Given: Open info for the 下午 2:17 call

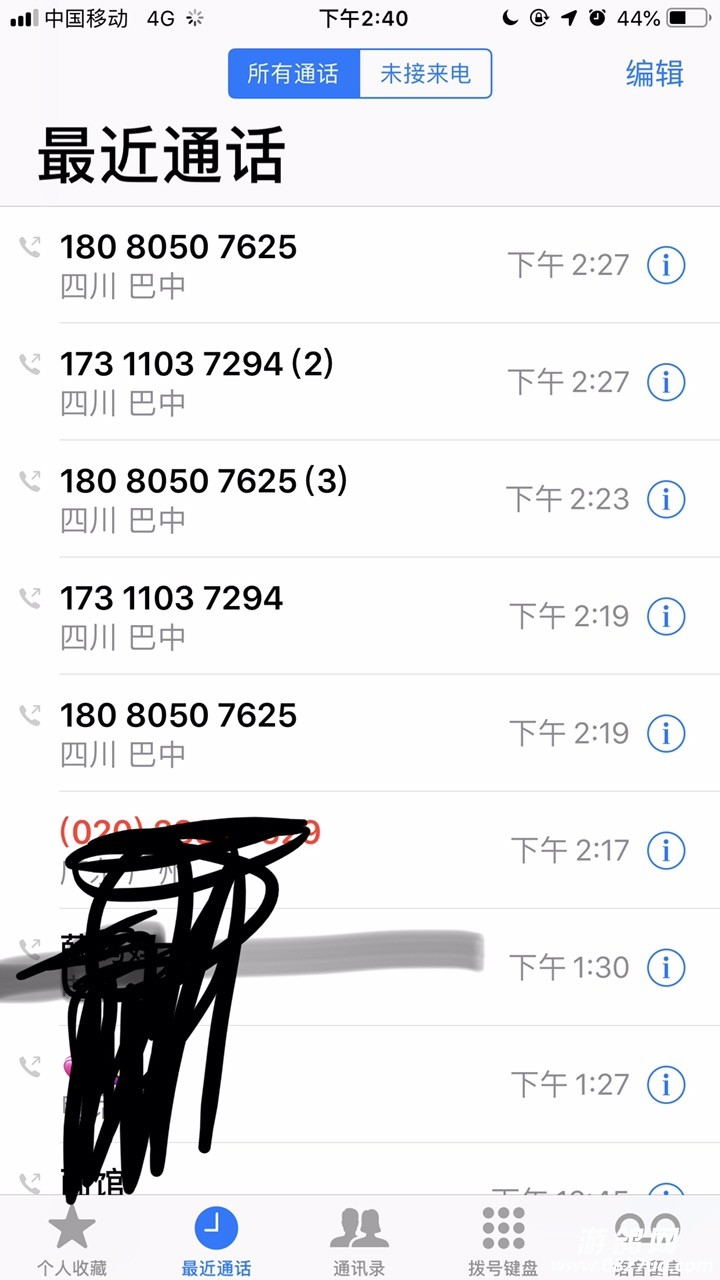Looking at the screenshot, I should point(666,850).
